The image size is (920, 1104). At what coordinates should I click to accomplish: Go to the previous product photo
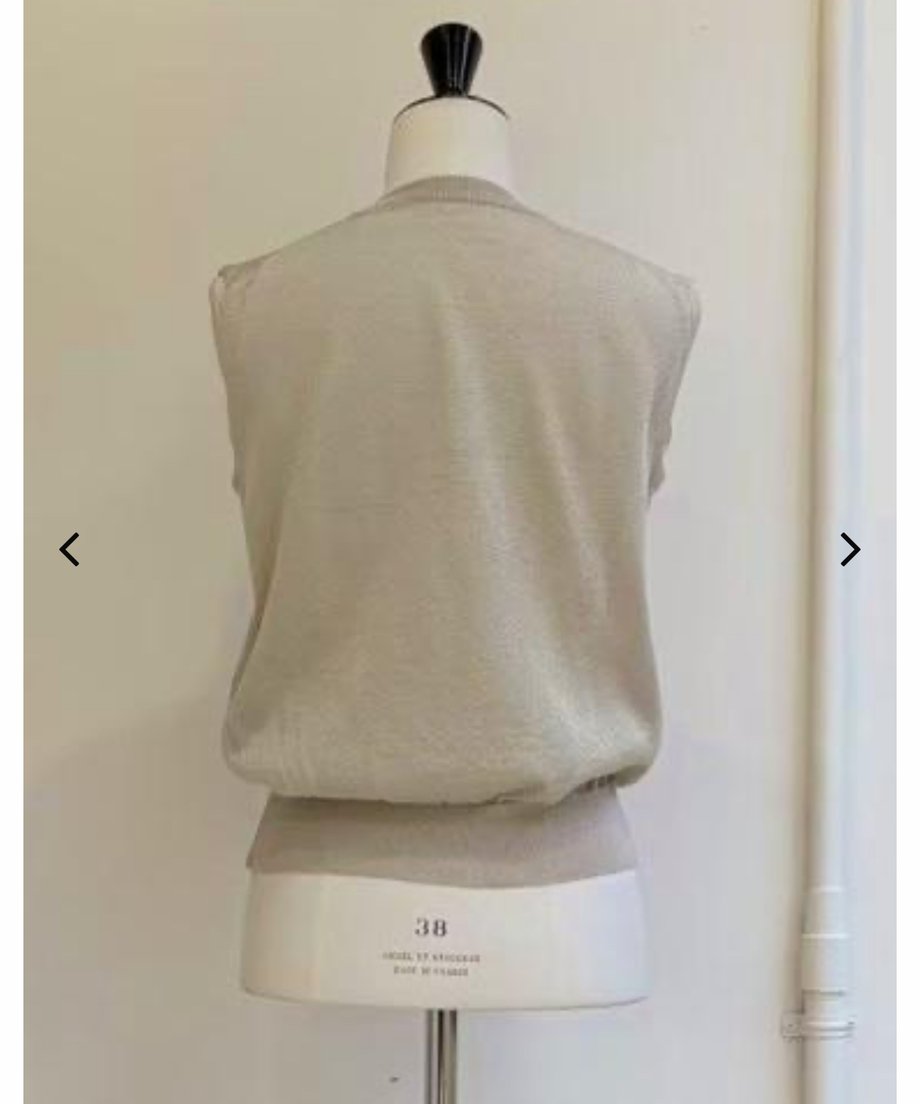coord(69,549)
